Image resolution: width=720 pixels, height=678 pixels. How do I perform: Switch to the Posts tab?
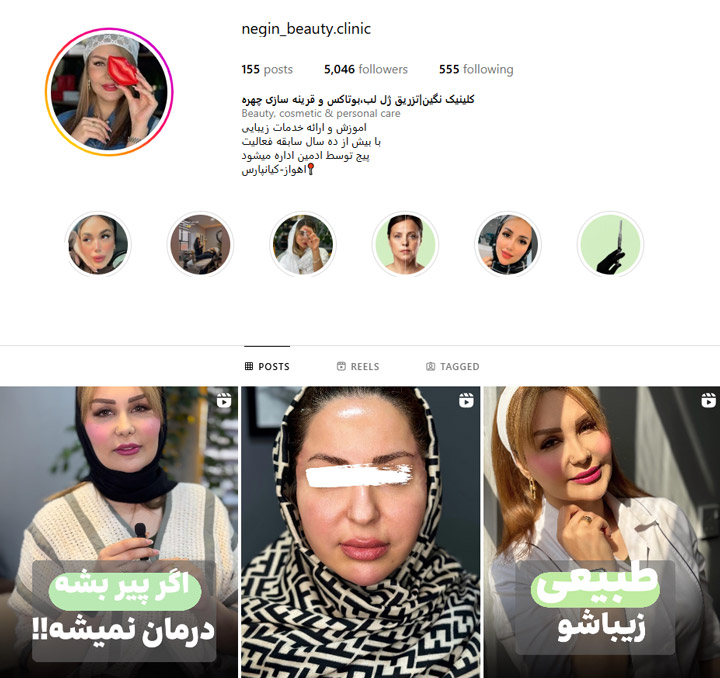(x=267, y=366)
